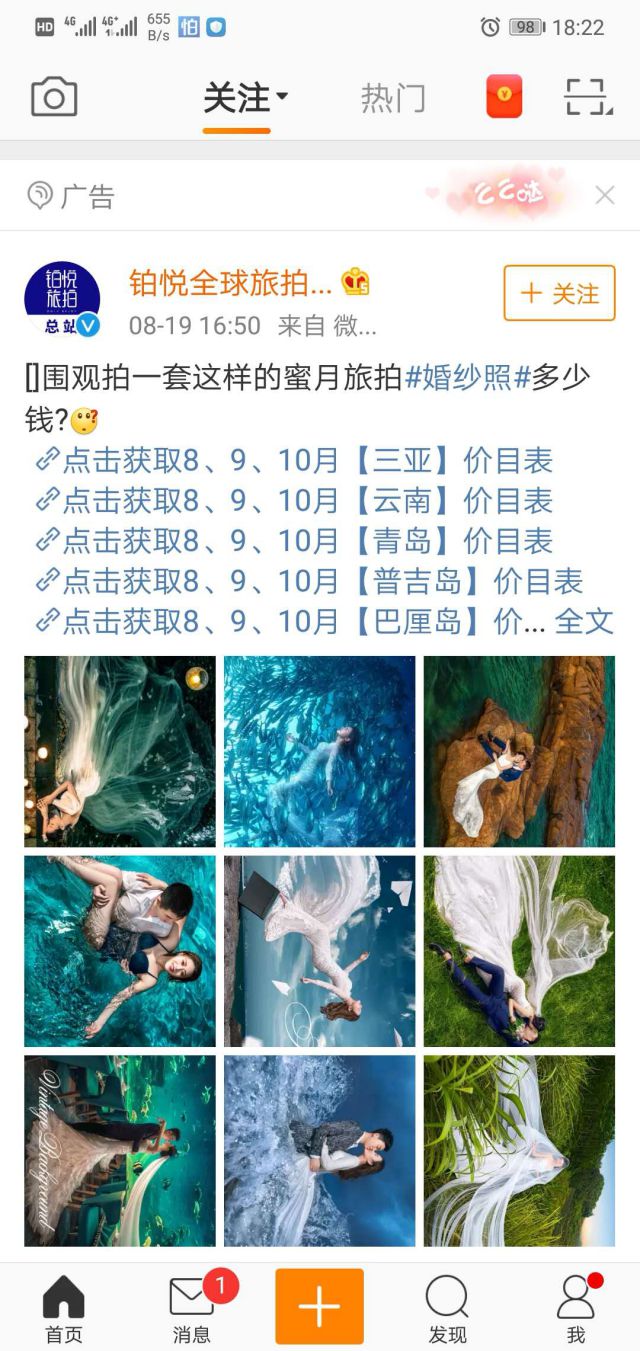640x1351 pixels.
Task: Open the #婚纱照# hashtag
Action: click(x=466, y=378)
